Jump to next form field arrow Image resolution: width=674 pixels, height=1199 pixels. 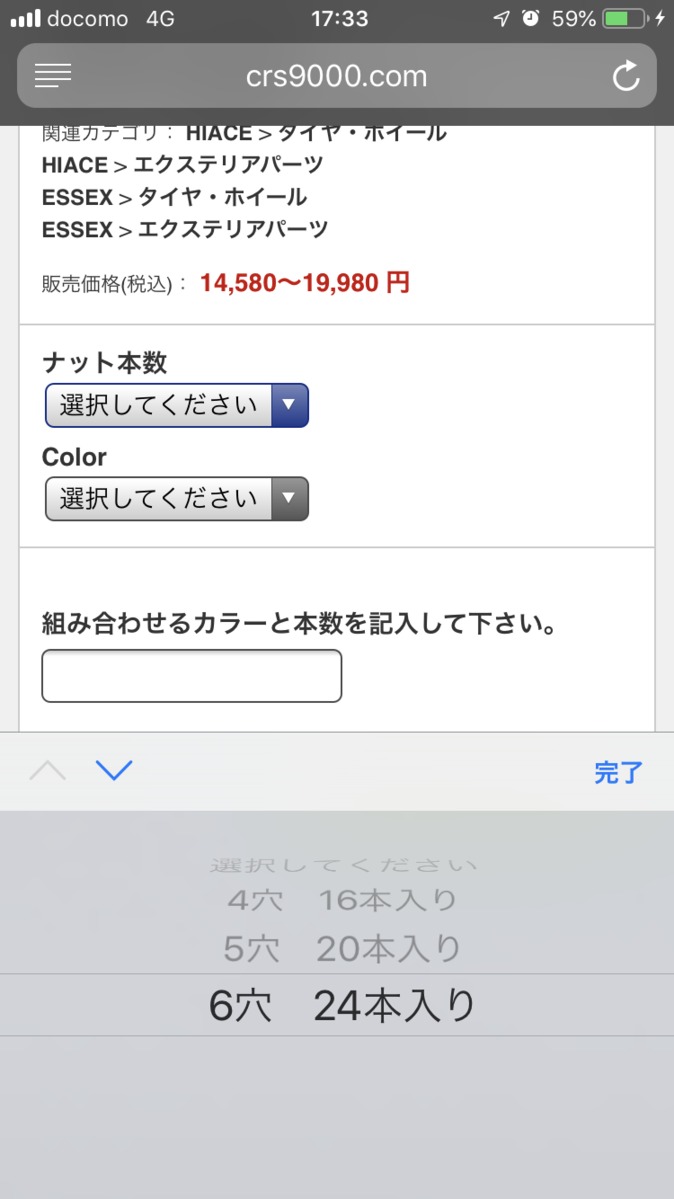pos(115,771)
